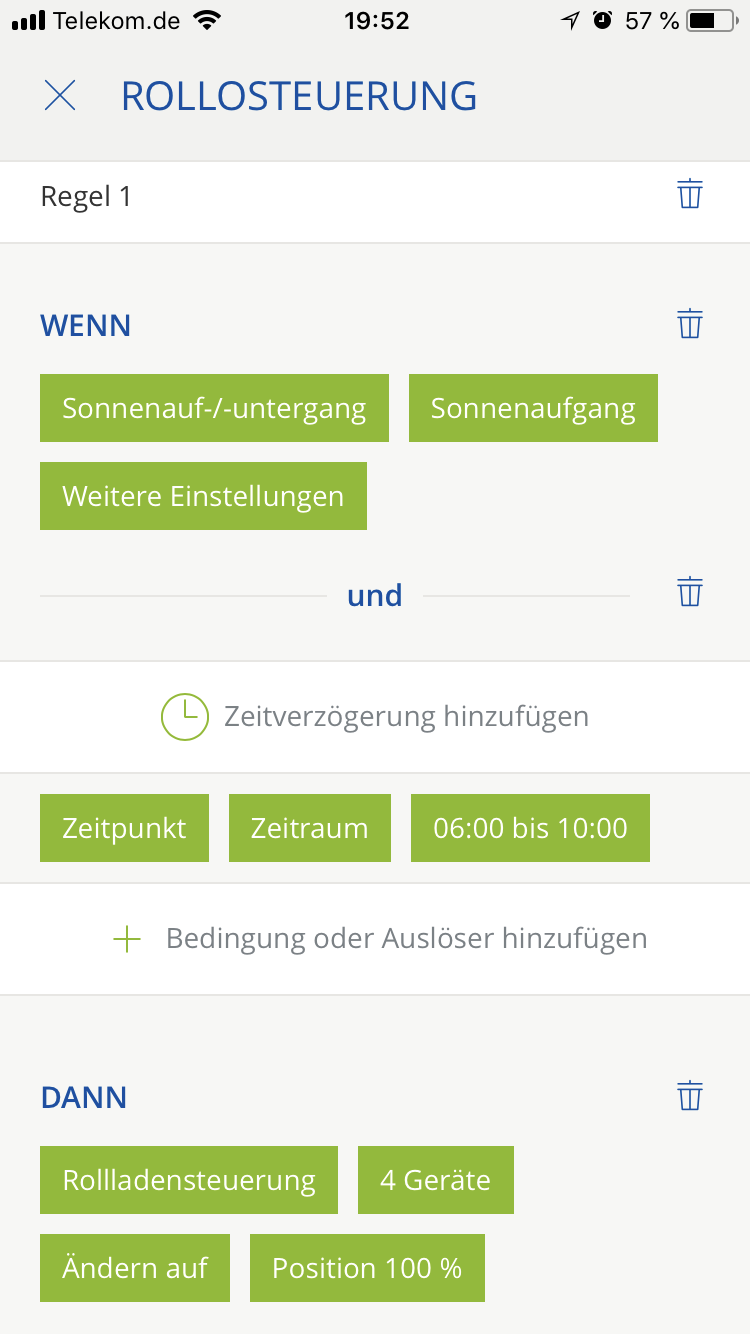This screenshot has width=750, height=1334.
Task: Delete Regel 1 with its trash icon
Action: point(690,194)
